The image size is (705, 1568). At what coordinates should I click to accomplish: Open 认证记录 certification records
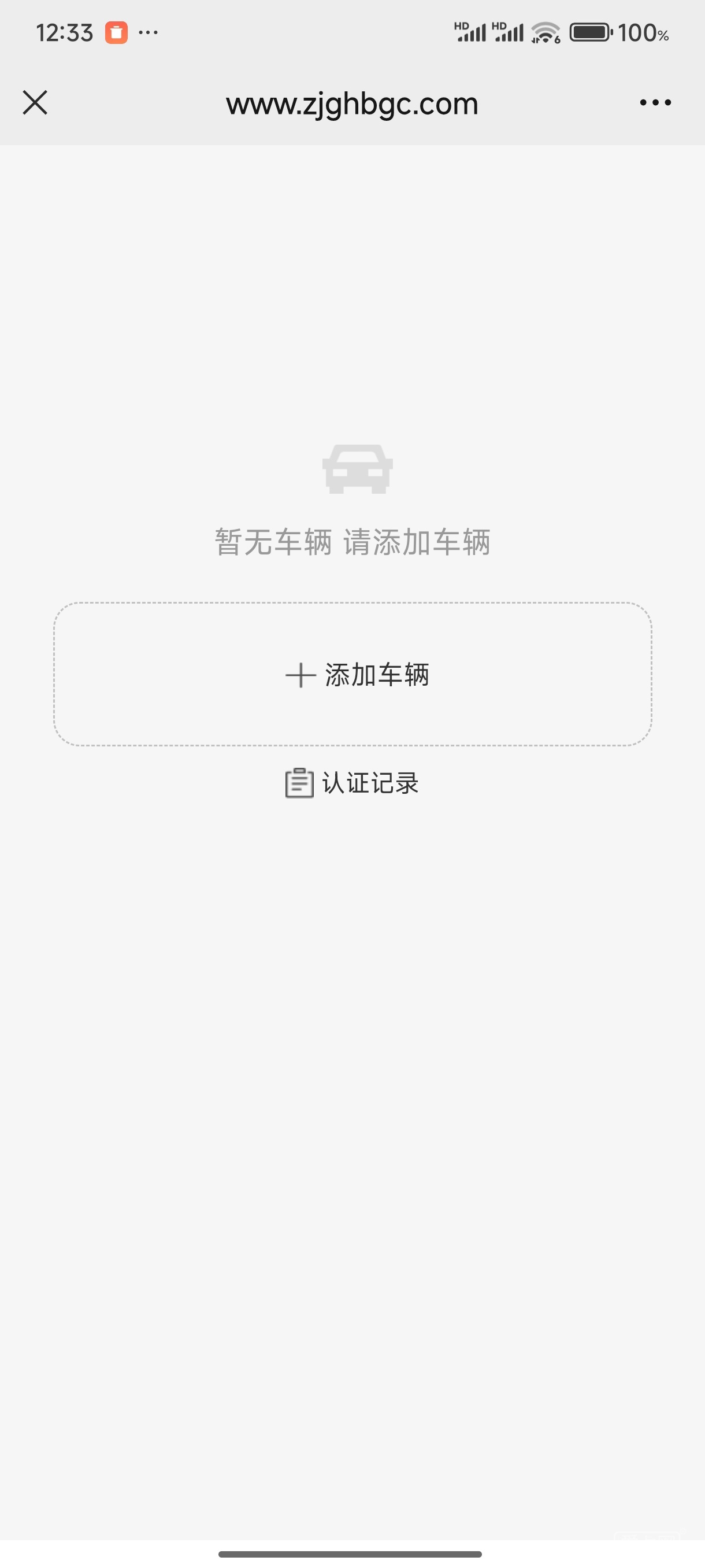pos(353,783)
